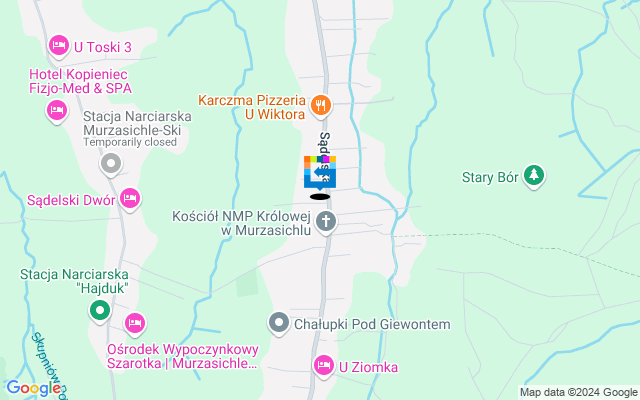640x400 pixels.
Task: Open the U Ziomka lodging pin
Action: tap(323, 367)
